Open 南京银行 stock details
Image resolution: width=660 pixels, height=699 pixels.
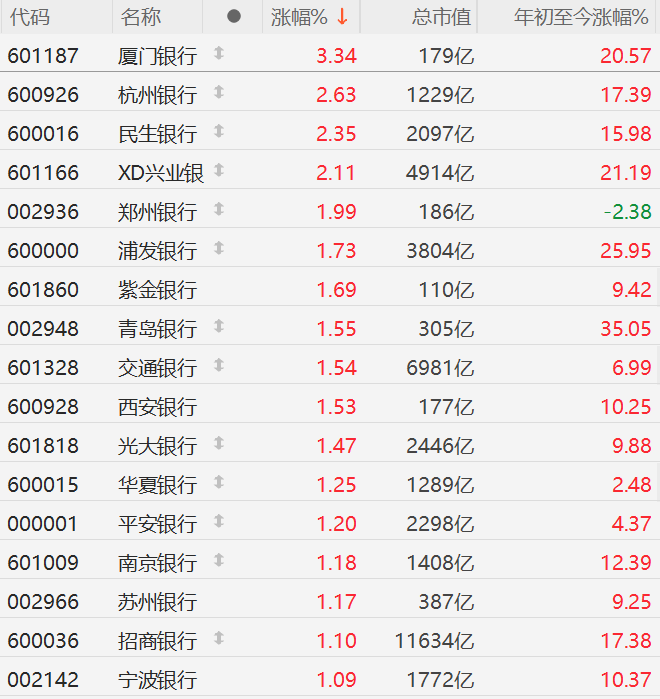click(156, 563)
